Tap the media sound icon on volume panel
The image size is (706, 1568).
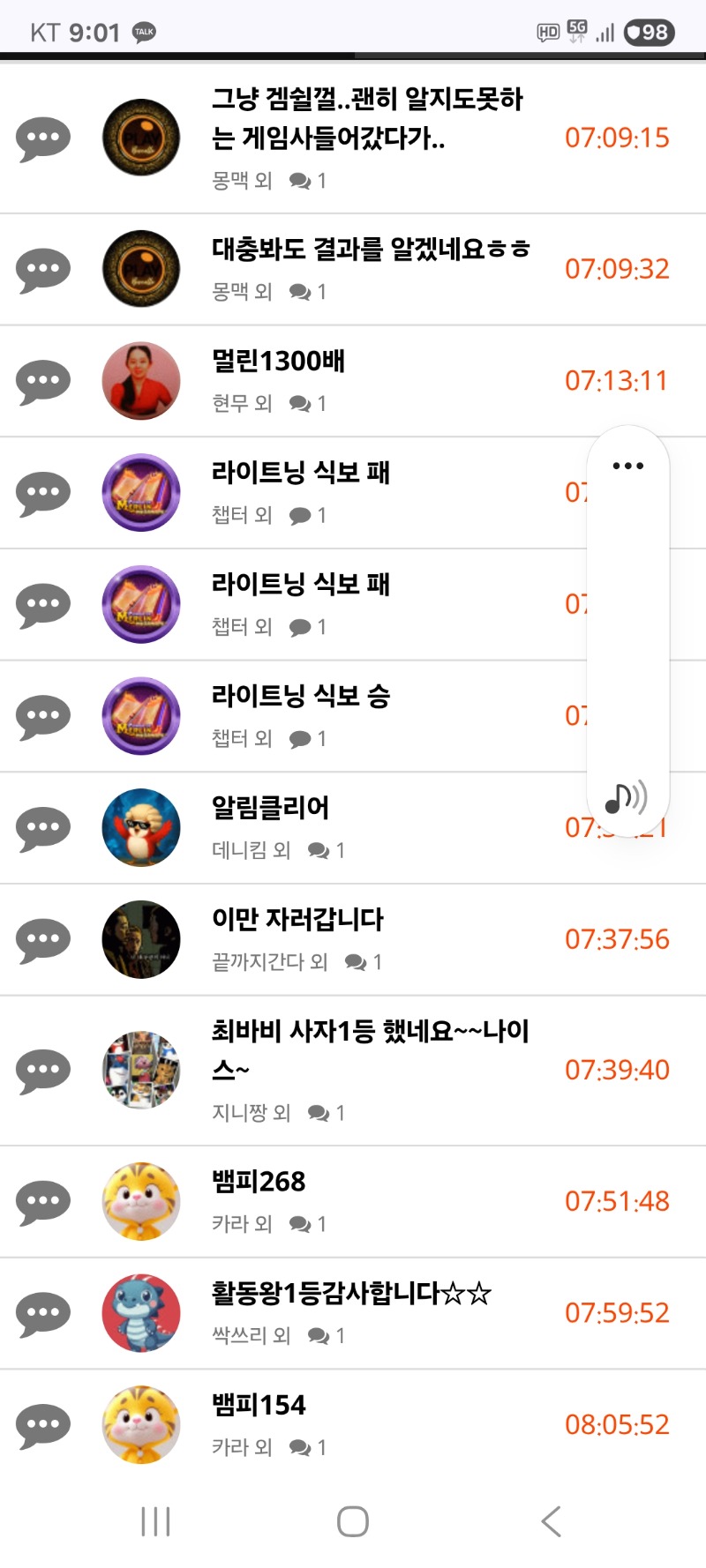pyautogui.click(x=626, y=798)
